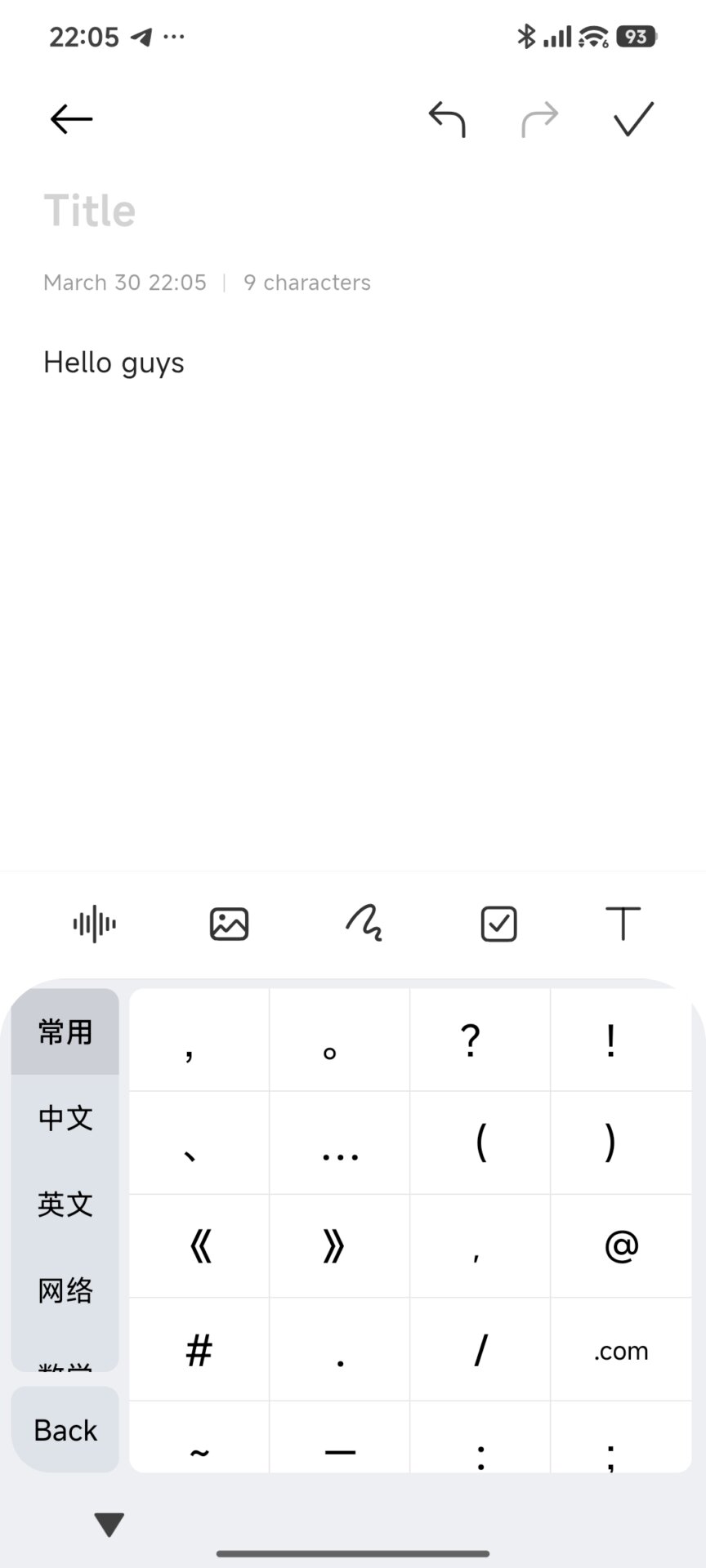The height and width of the screenshot is (1568, 706).
Task: Open the voice memo recording tool
Action: point(93,924)
